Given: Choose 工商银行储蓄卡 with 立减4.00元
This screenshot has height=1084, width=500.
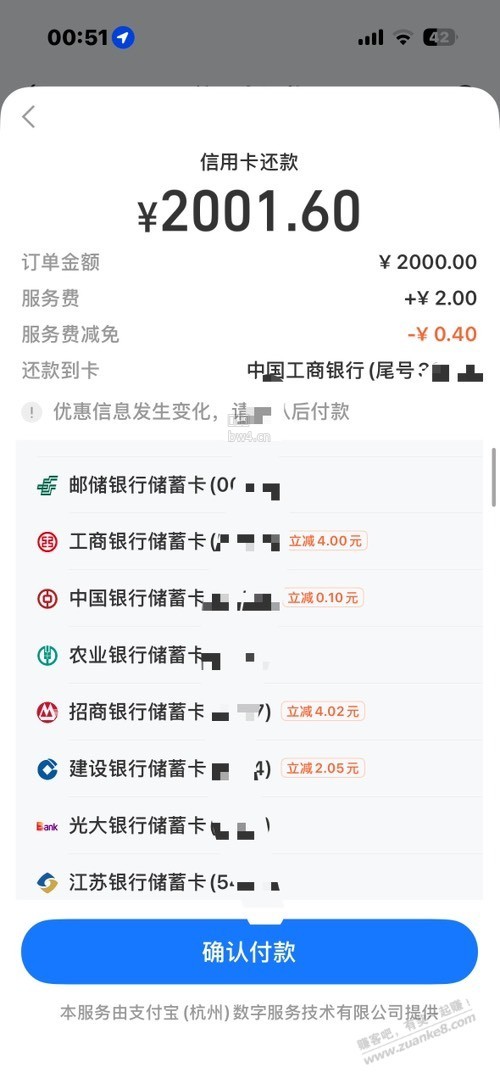Looking at the screenshot, I should coord(249,541).
